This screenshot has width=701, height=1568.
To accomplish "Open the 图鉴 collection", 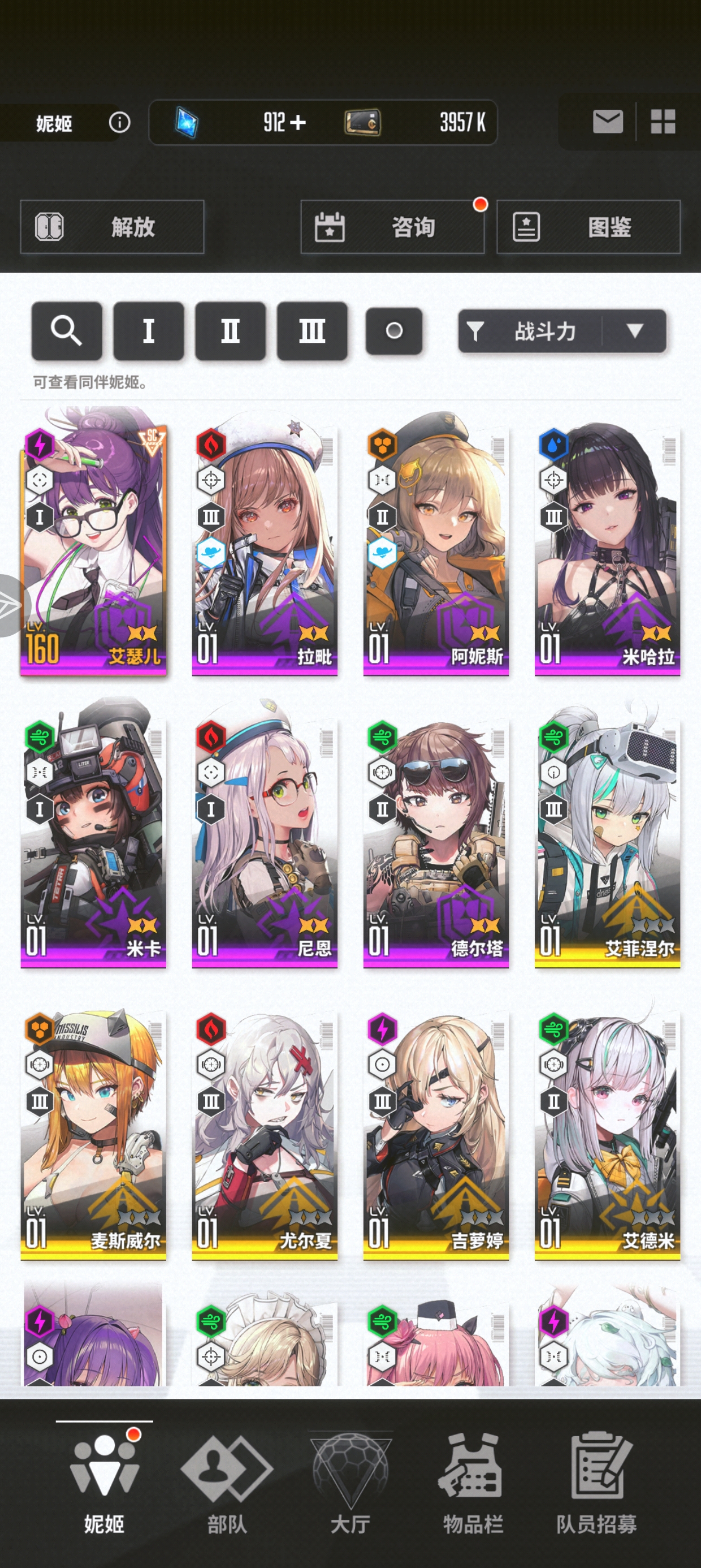I will pyautogui.click(x=589, y=227).
